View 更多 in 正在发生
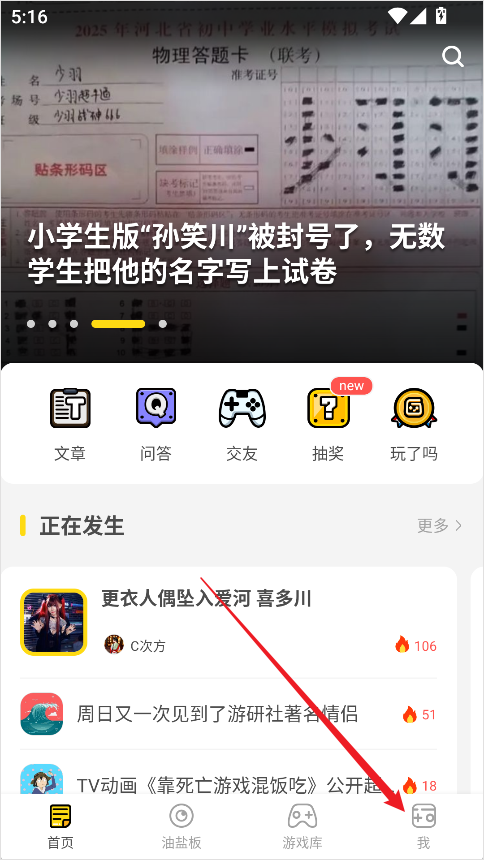Screen dimensions: 484x860 pos(440,525)
